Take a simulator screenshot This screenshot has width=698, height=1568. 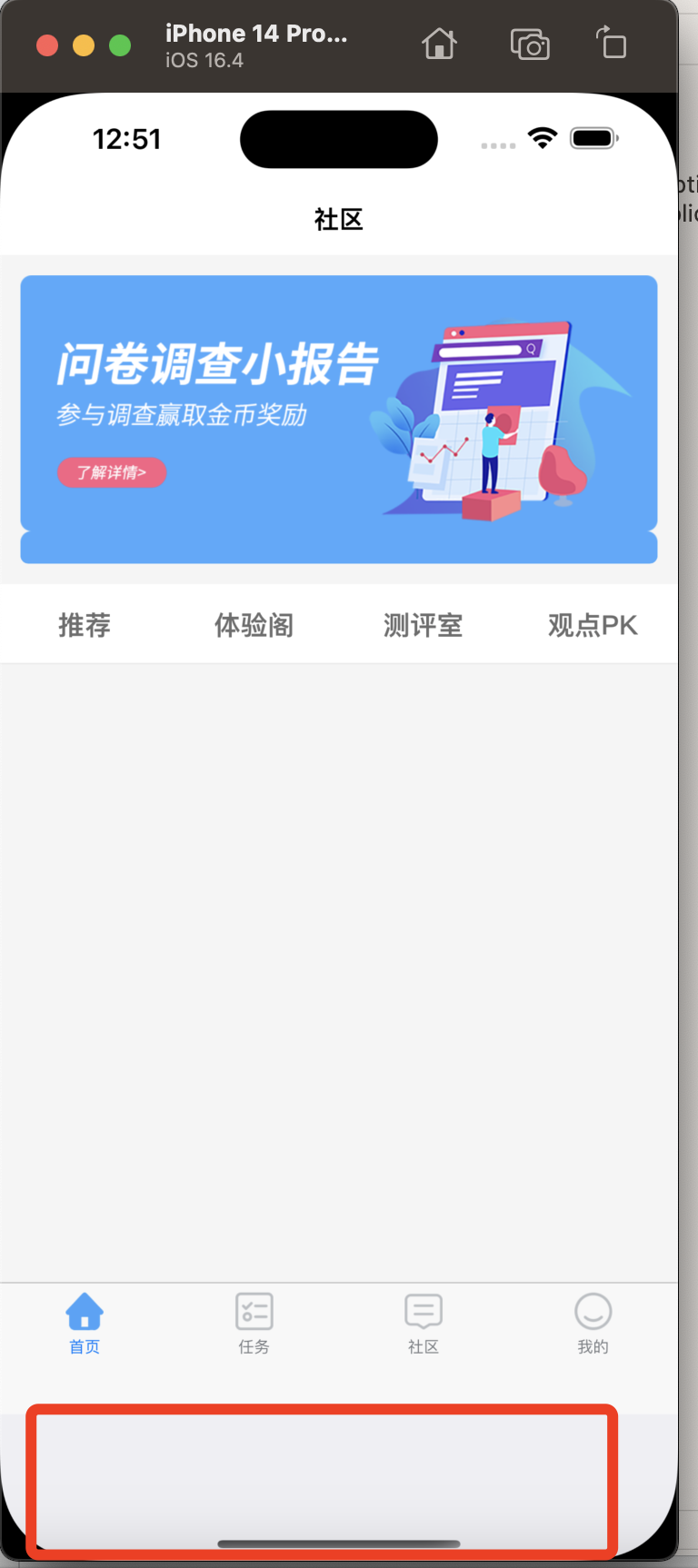[x=530, y=44]
